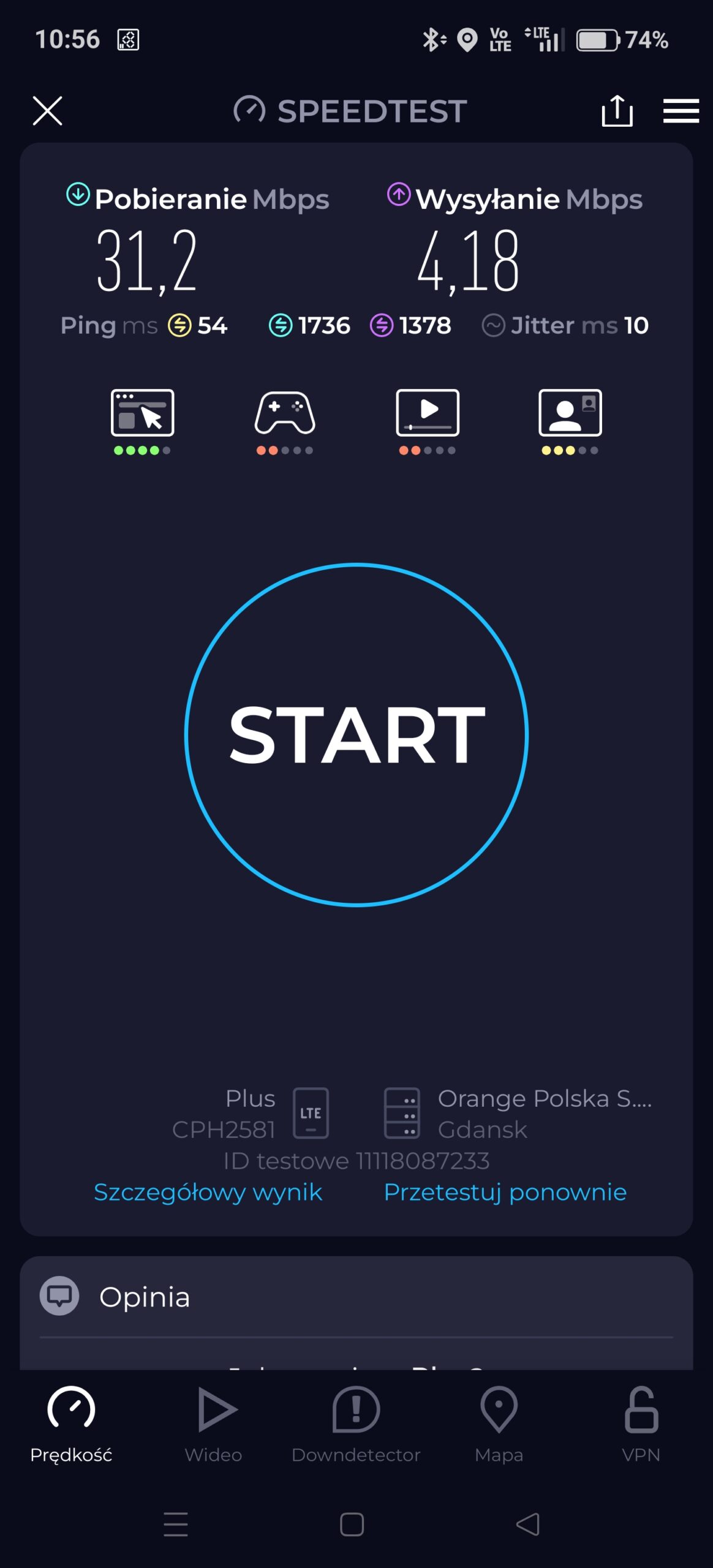The image size is (713, 1568).
Task: Start a new speed test
Action: click(356, 734)
